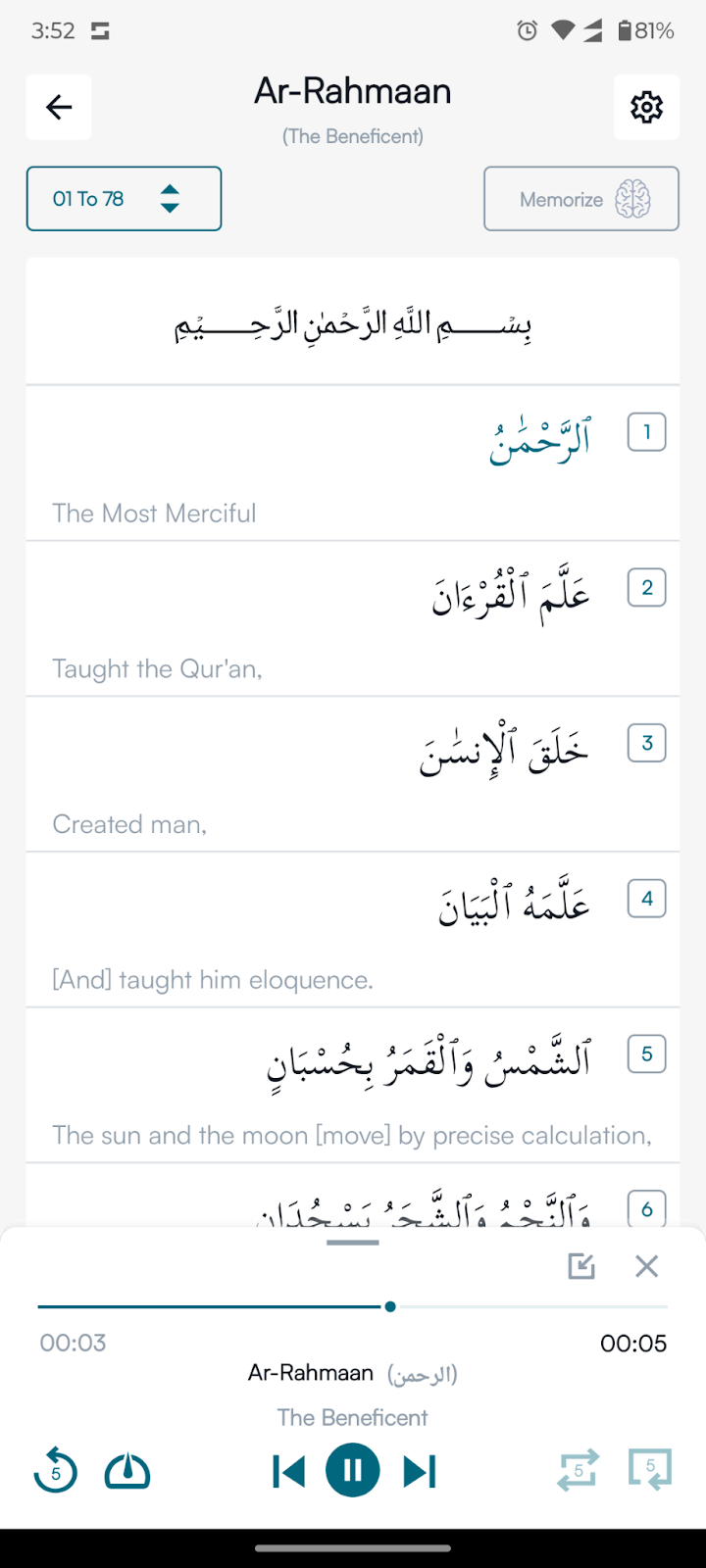This screenshot has height=1568, width=706.
Task: Minimize the audio player panel
Action: click(581, 1266)
